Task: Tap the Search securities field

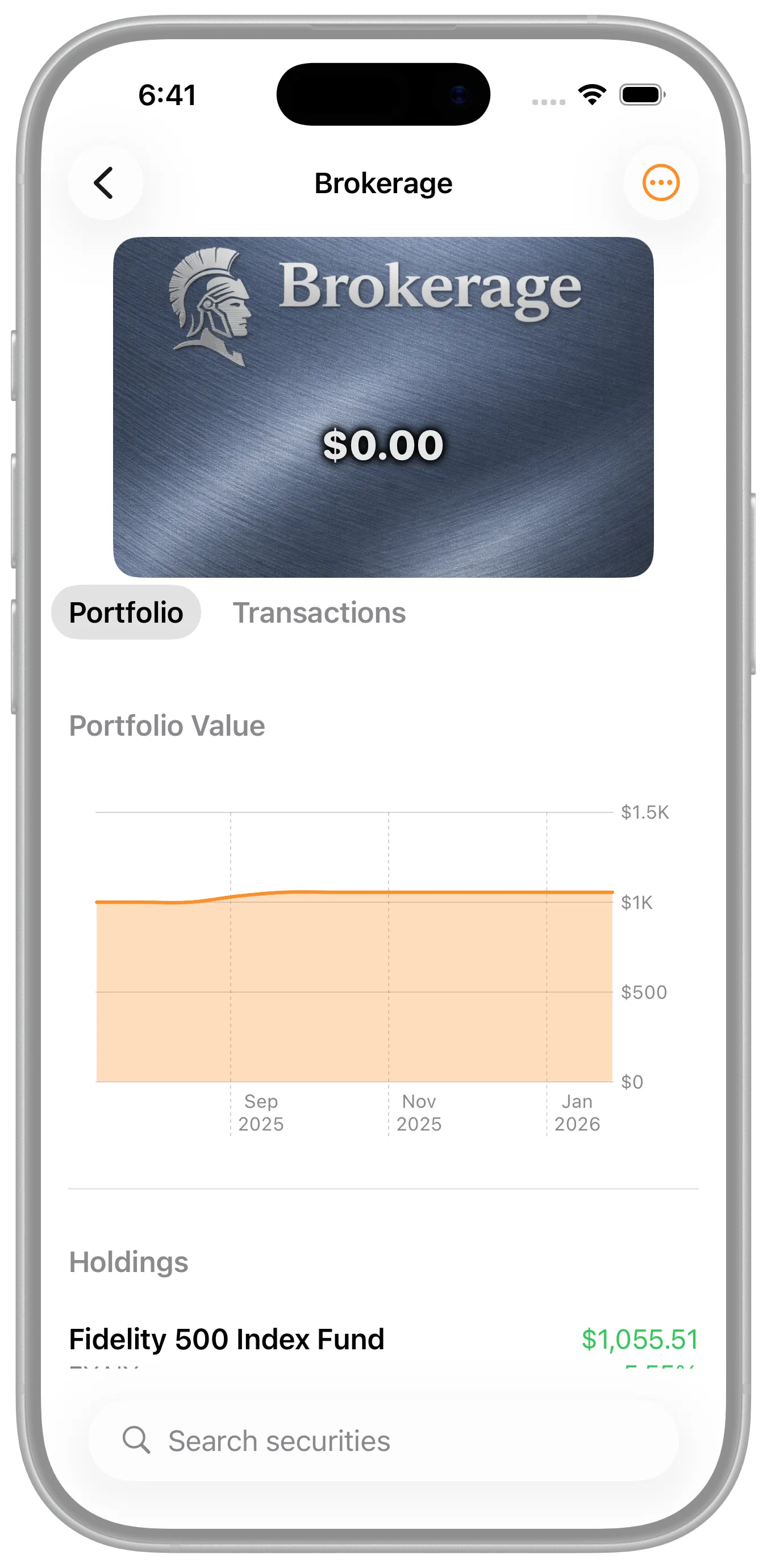Action: click(x=383, y=1441)
